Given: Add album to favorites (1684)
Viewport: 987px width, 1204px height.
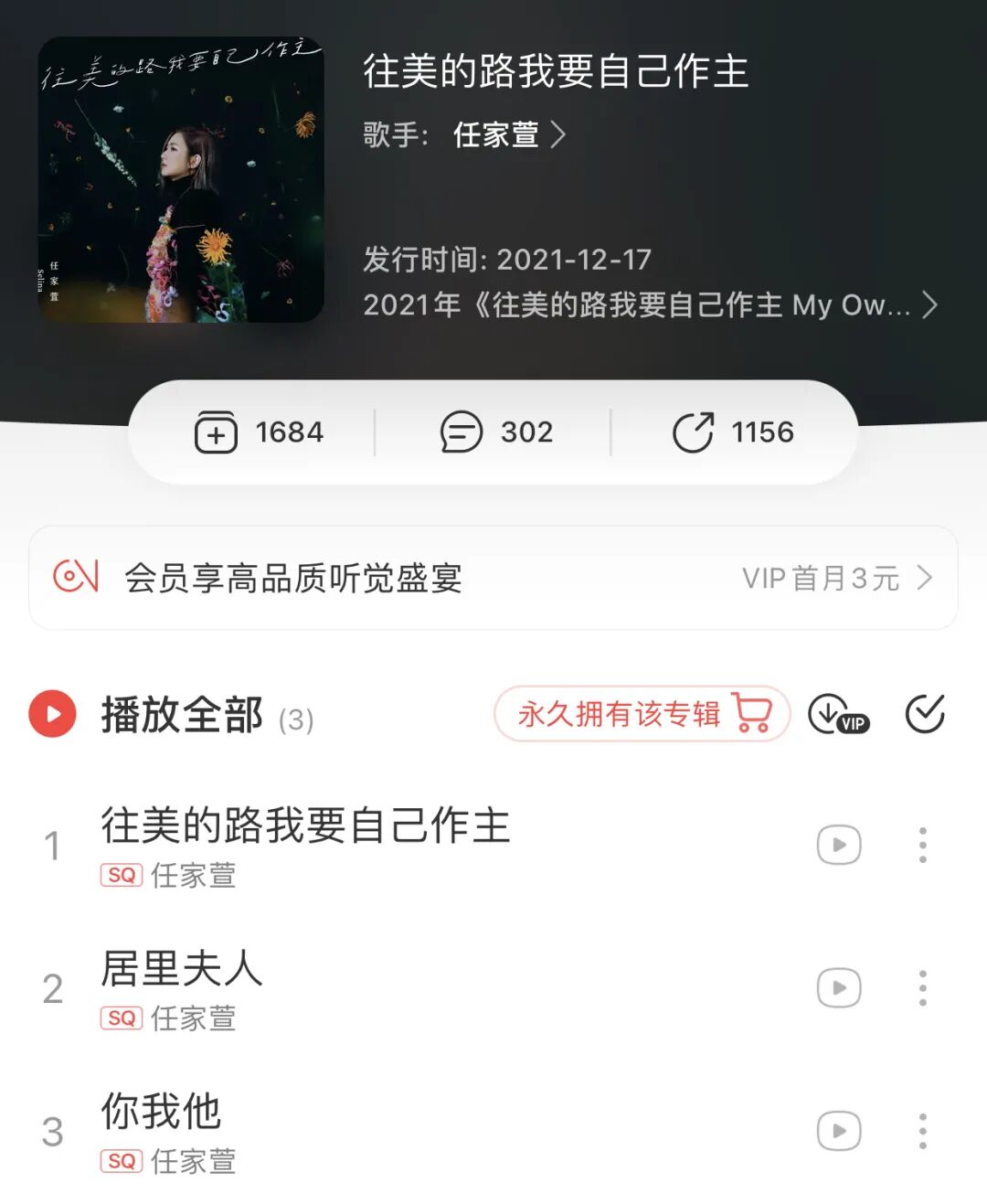Looking at the screenshot, I should point(260,432).
